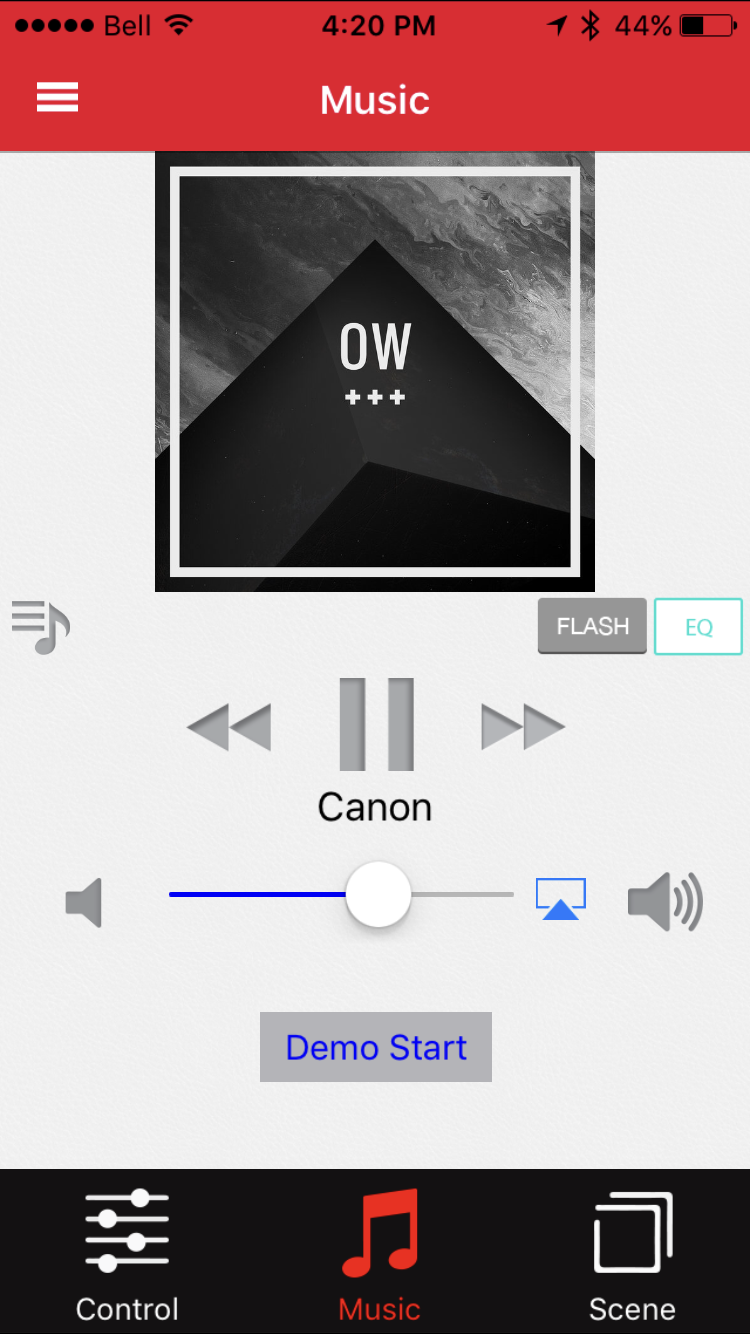Image resolution: width=750 pixels, height=1334 pixels.
Task: Tap the volume slider knob
Action: (378, 894)
